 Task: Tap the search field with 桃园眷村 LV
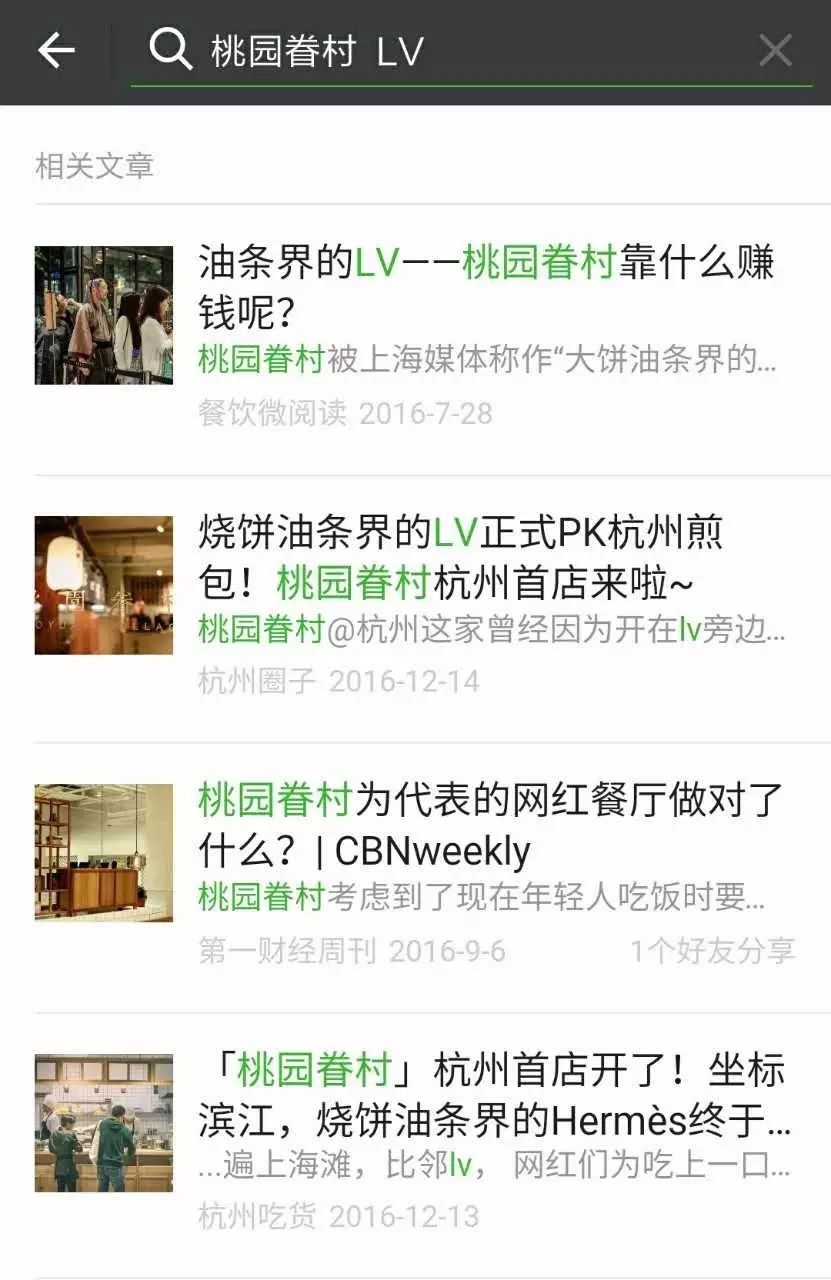(x=450, y=50)
